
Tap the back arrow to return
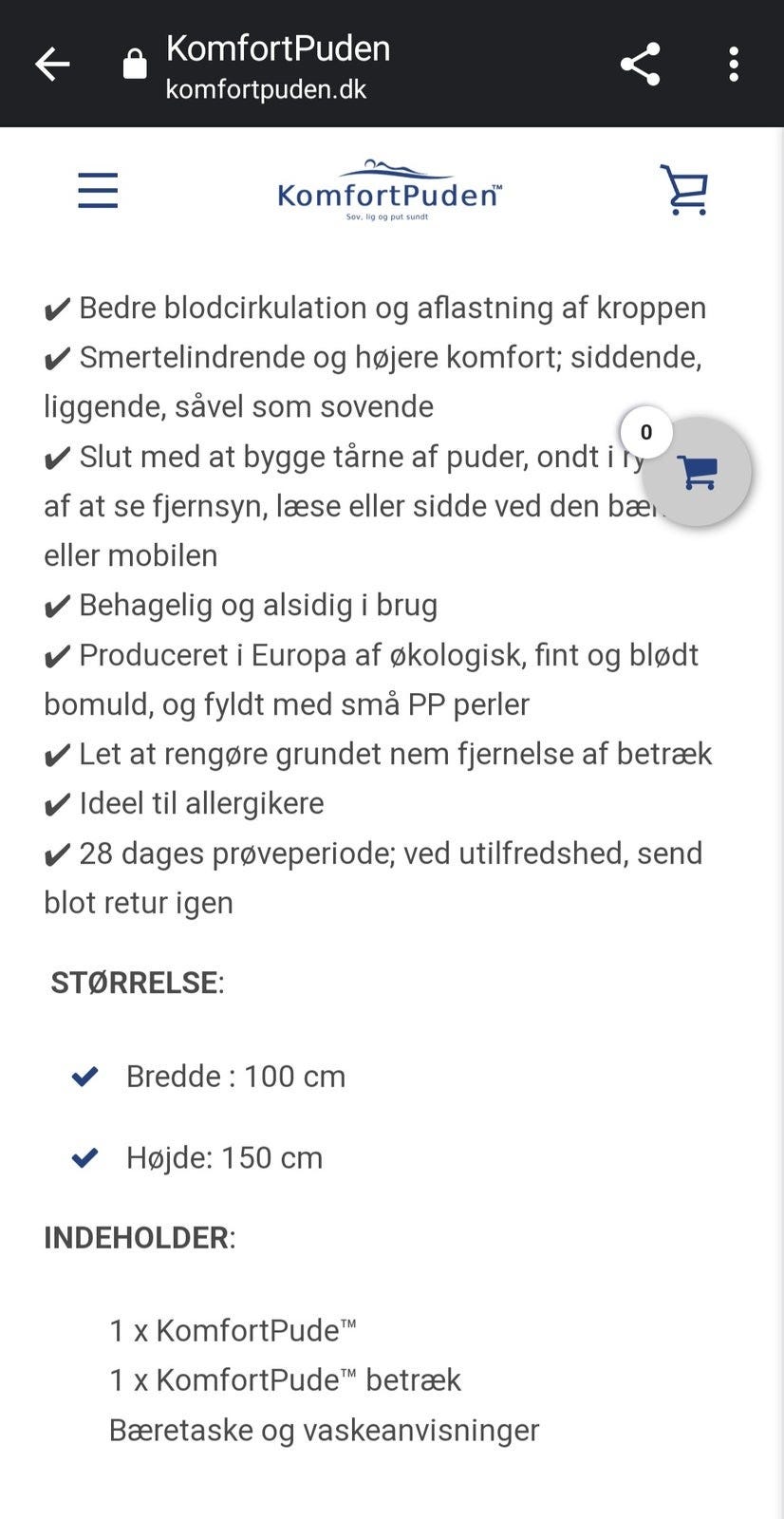[x=52, y=63]
